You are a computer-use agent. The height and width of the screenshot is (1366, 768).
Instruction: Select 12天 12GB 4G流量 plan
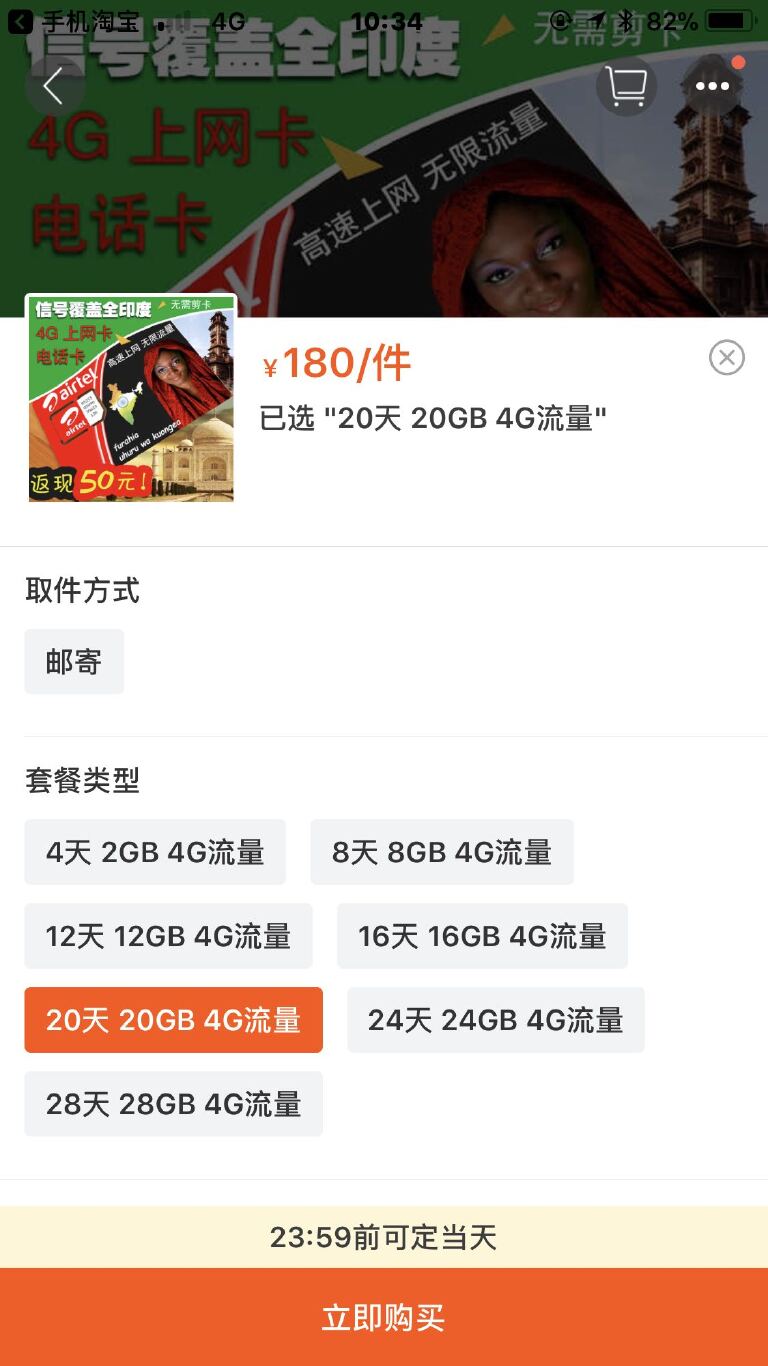pyautogui.click(x=168, y=936)
